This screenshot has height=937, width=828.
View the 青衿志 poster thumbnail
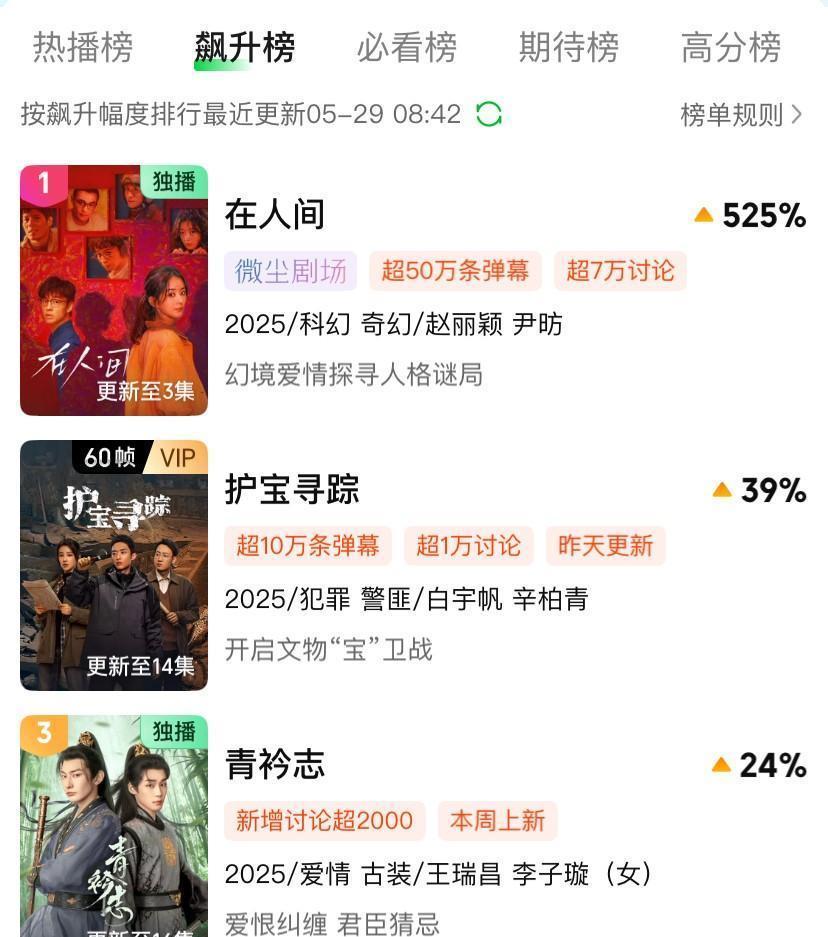(x=114, y=826)
